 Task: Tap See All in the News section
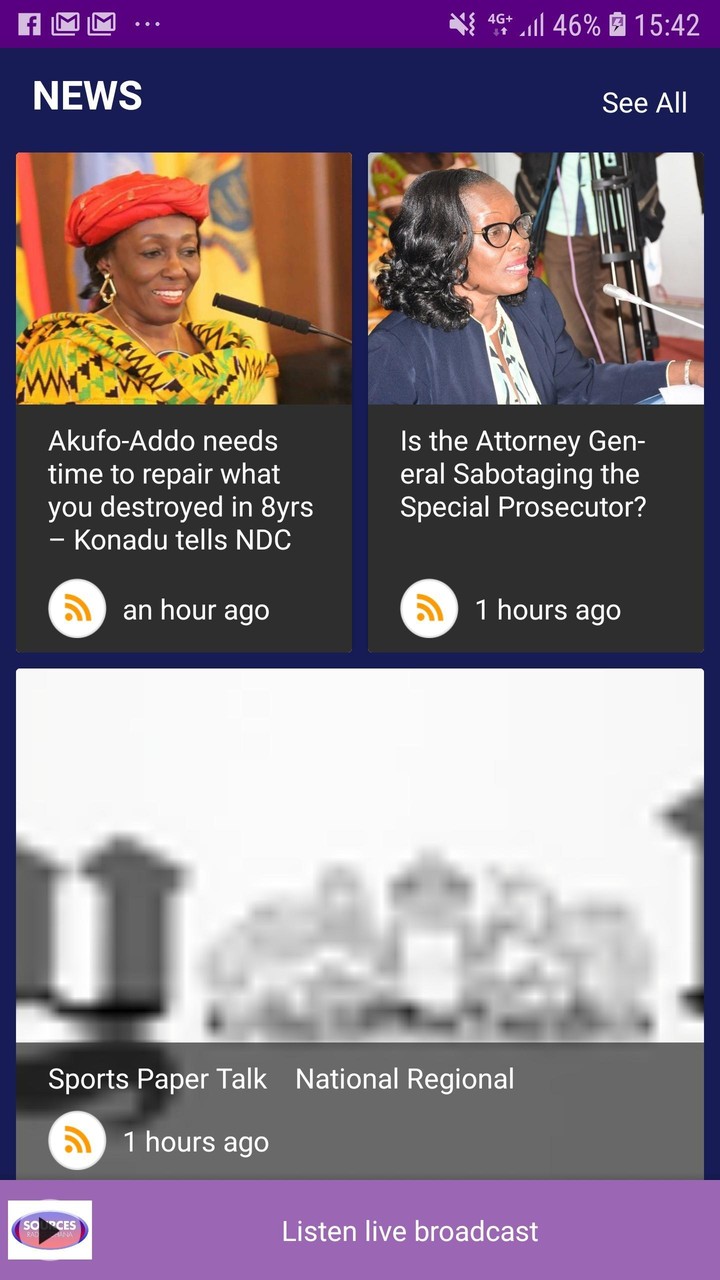(x=644, y=103)
